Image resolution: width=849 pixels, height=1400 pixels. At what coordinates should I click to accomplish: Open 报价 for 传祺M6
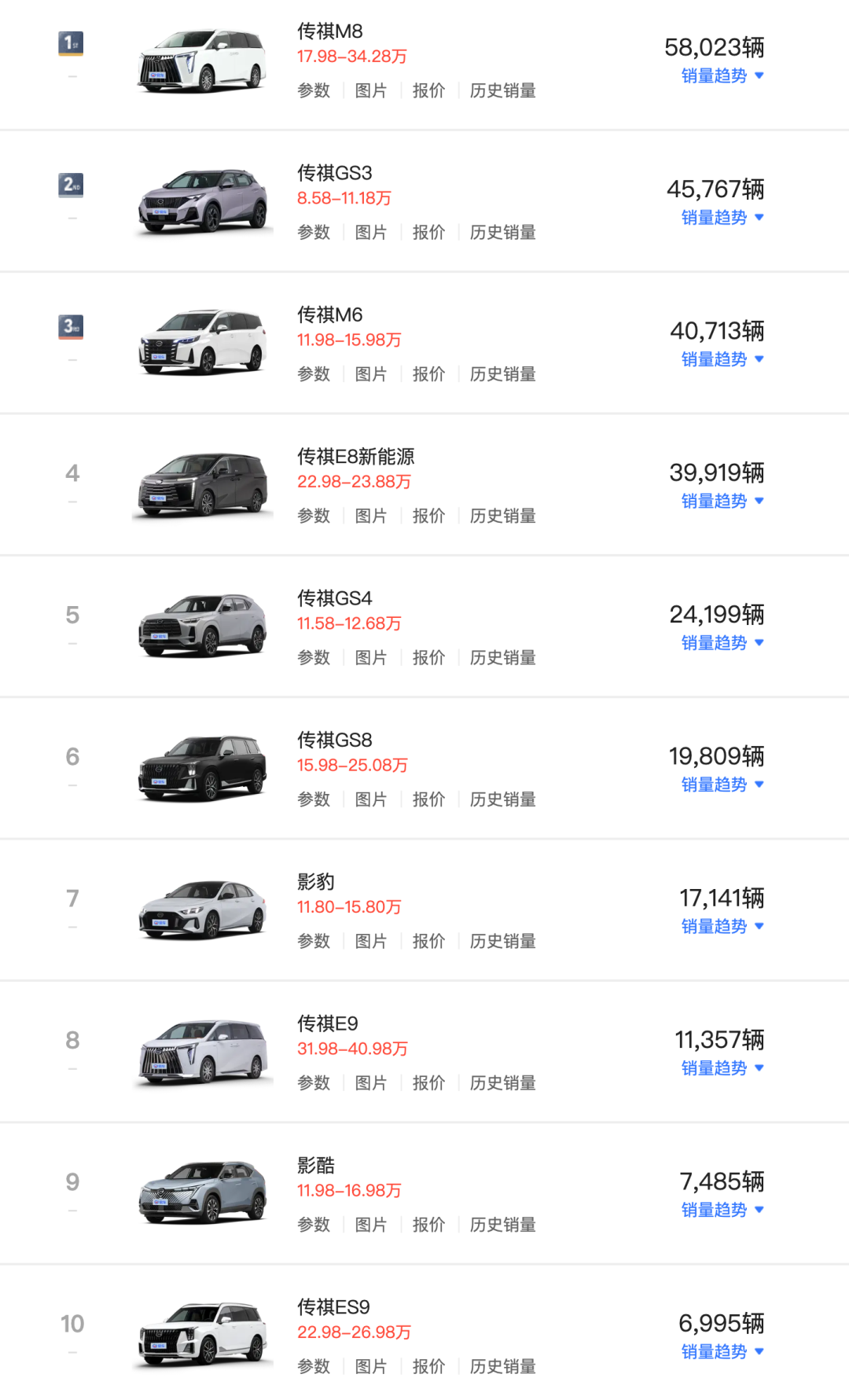coord(428,374)
